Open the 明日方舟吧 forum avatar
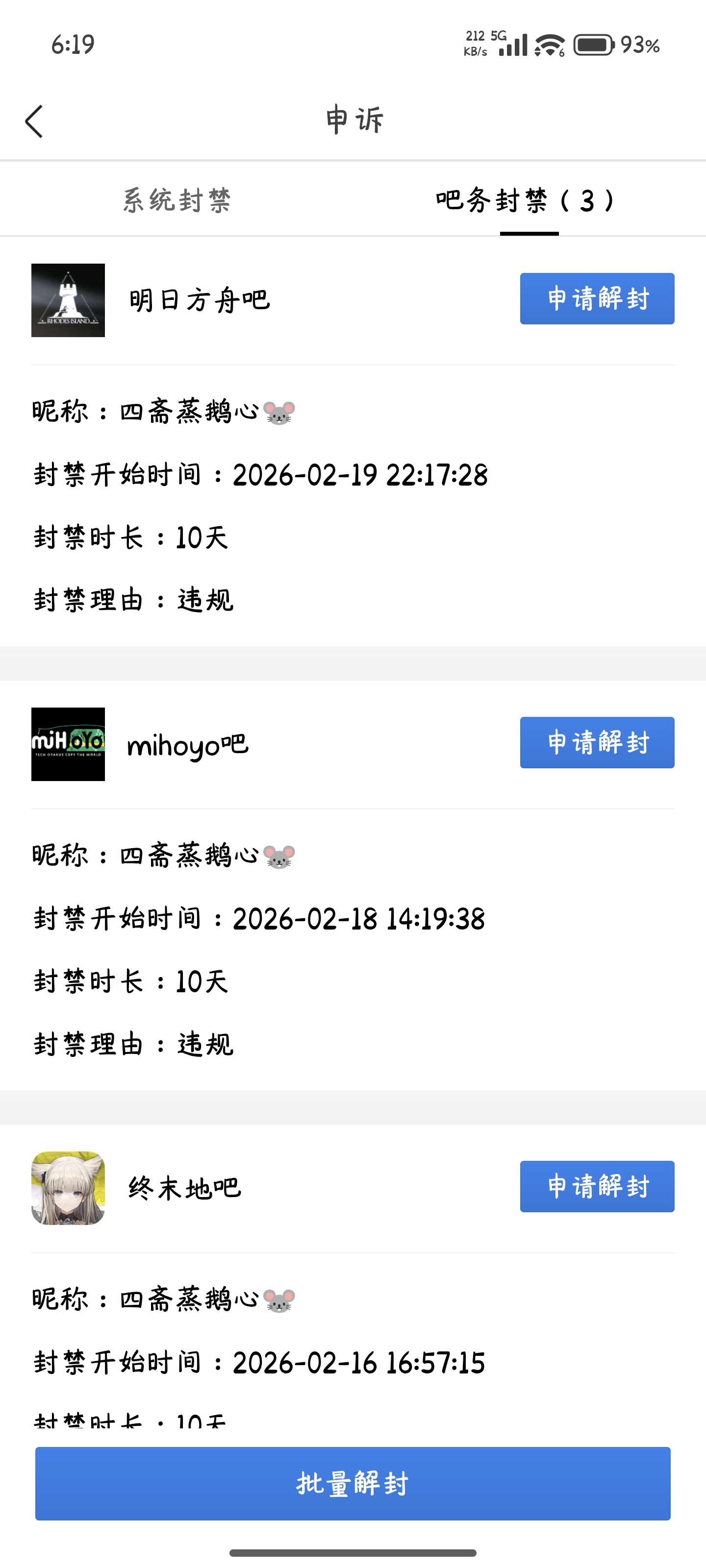 pos(68,300)
